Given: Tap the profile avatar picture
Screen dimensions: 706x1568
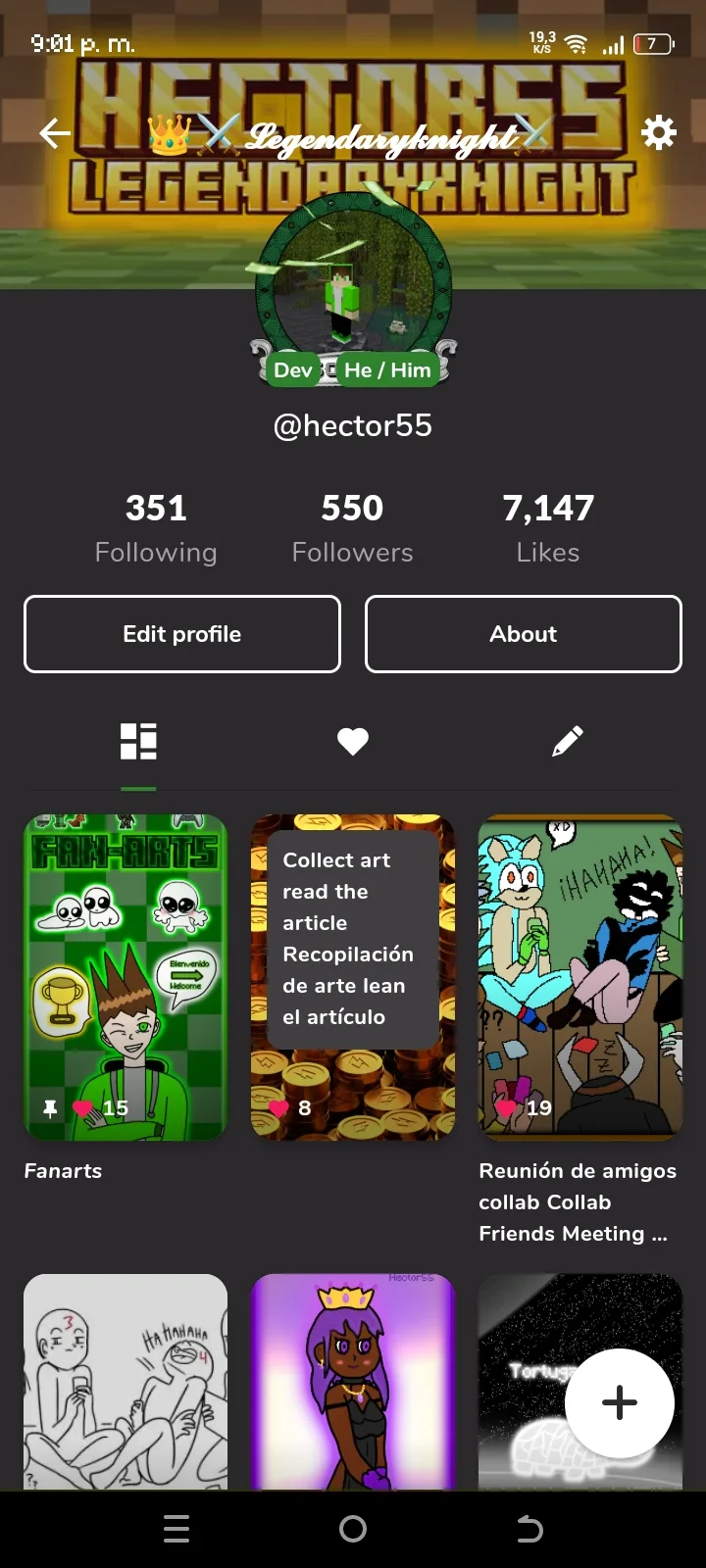Looking at the screenshot, I should (353, 284).
